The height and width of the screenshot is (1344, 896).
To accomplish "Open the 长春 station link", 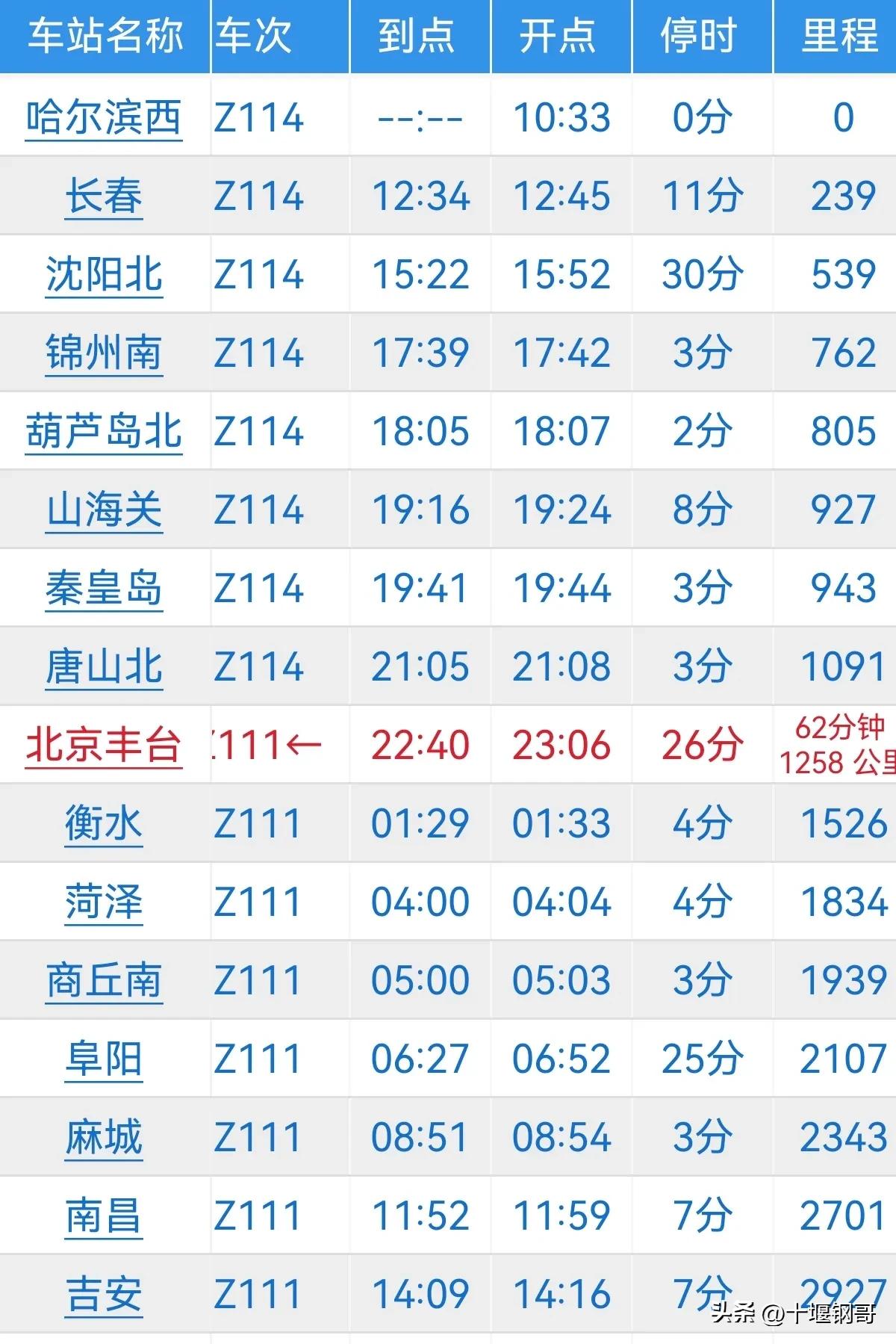I will [104, 196].
